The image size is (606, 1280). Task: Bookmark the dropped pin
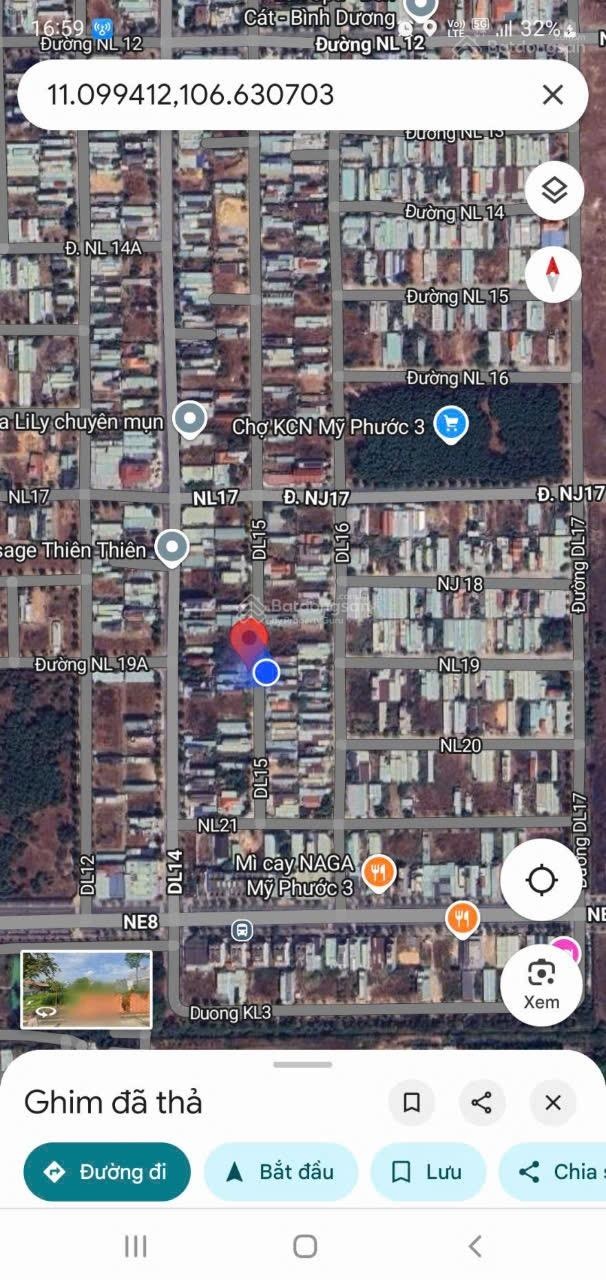[x=411, y=1103]
